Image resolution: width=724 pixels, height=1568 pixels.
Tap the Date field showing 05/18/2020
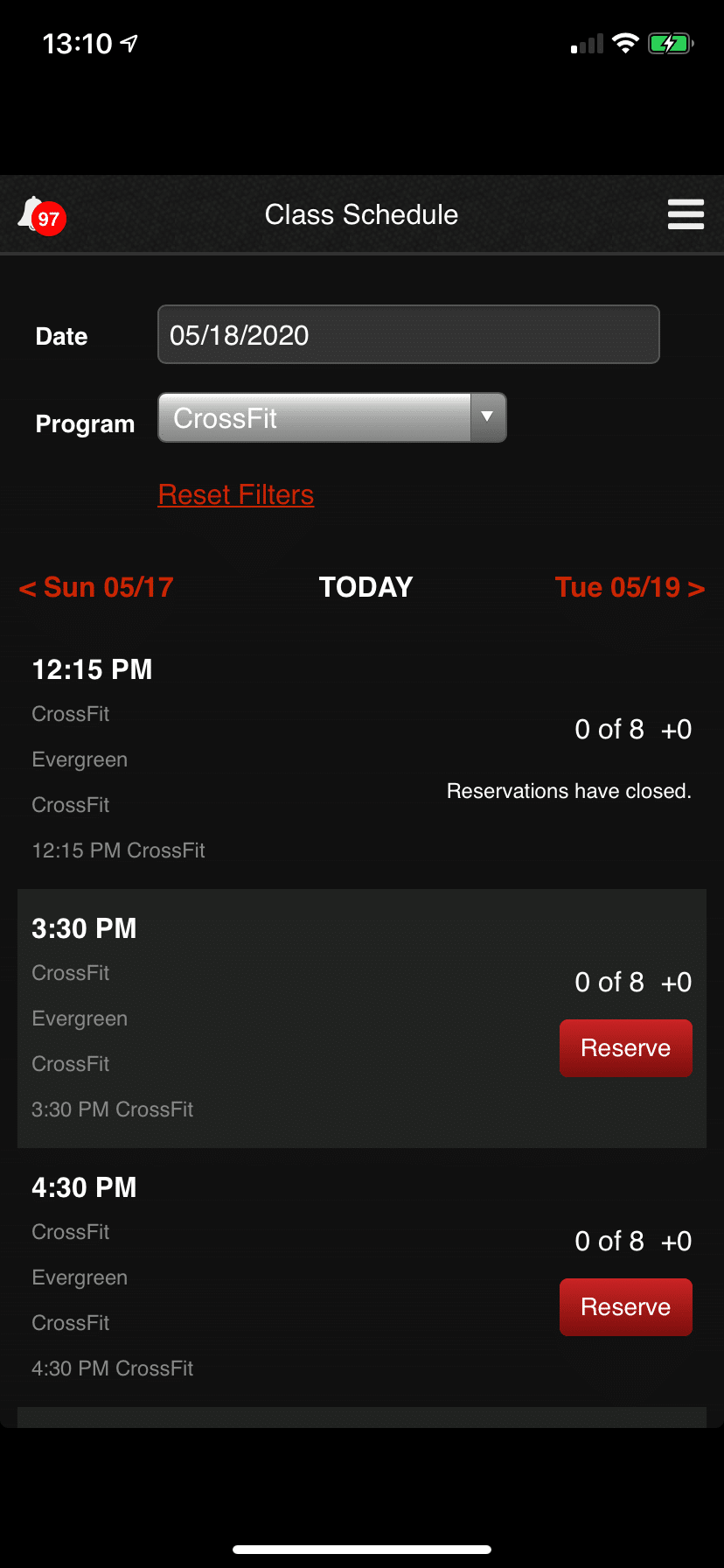[x=408, y=334]
